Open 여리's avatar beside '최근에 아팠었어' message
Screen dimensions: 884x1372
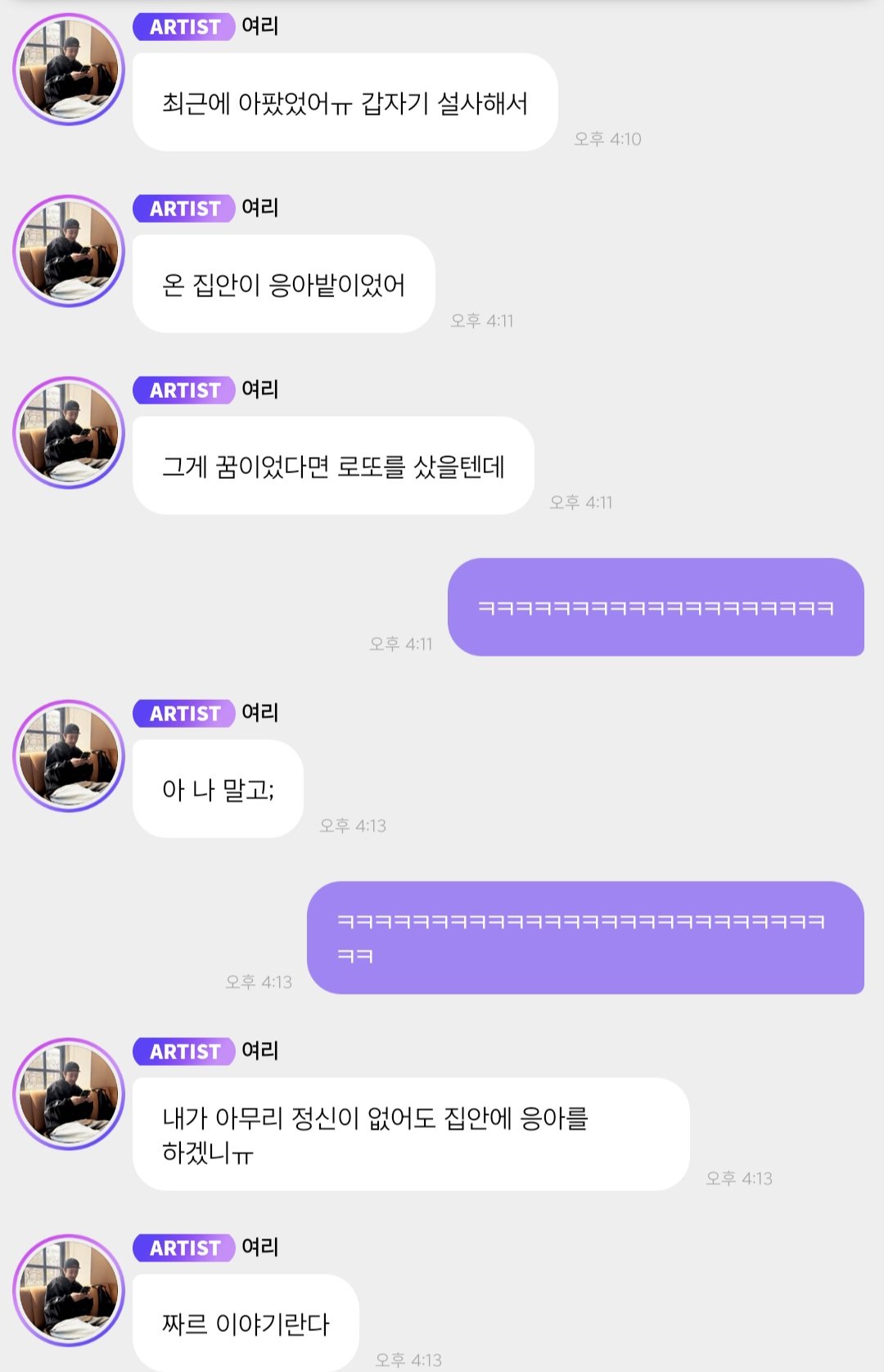tap(69, 70)
